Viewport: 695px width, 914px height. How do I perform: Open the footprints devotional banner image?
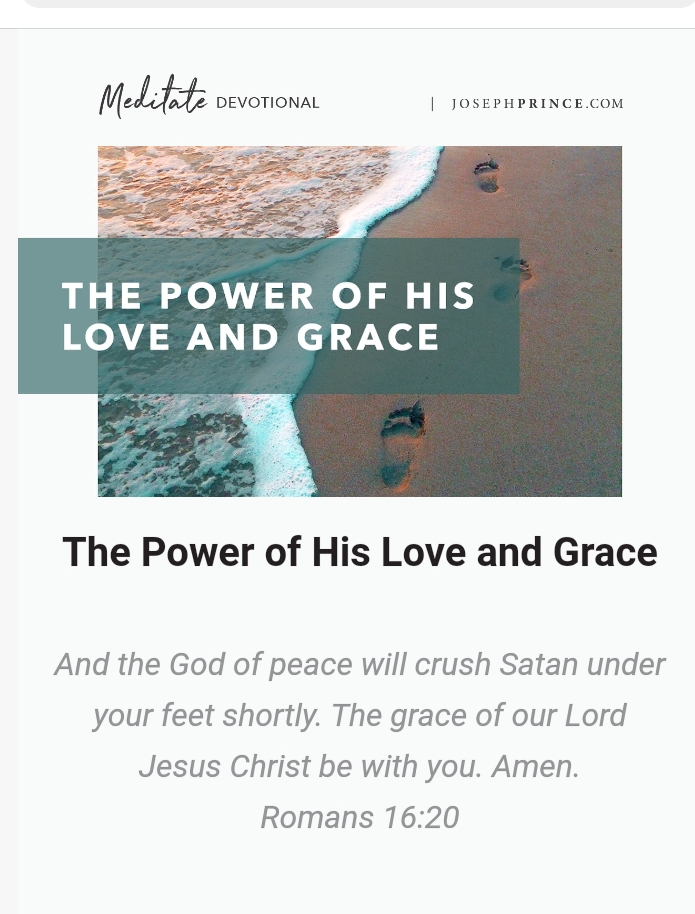[360, 321]
